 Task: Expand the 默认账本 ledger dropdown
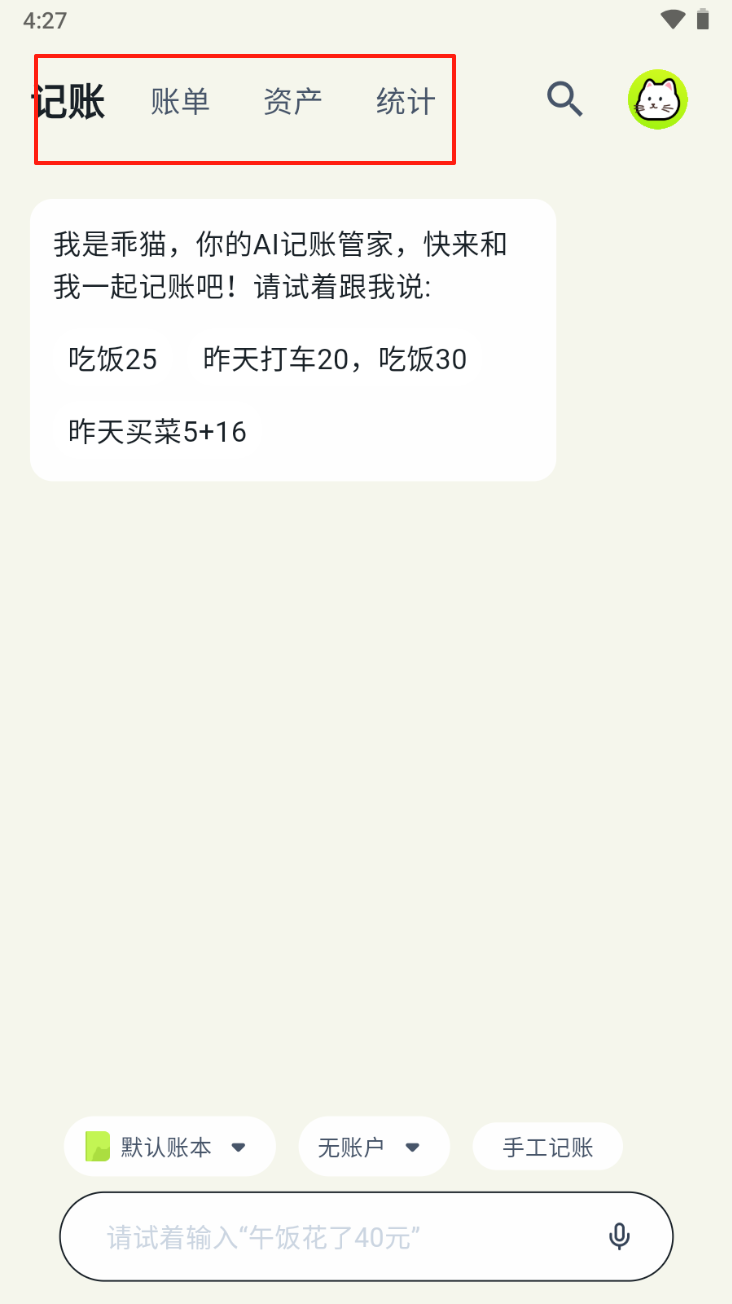pos(169,1147)
